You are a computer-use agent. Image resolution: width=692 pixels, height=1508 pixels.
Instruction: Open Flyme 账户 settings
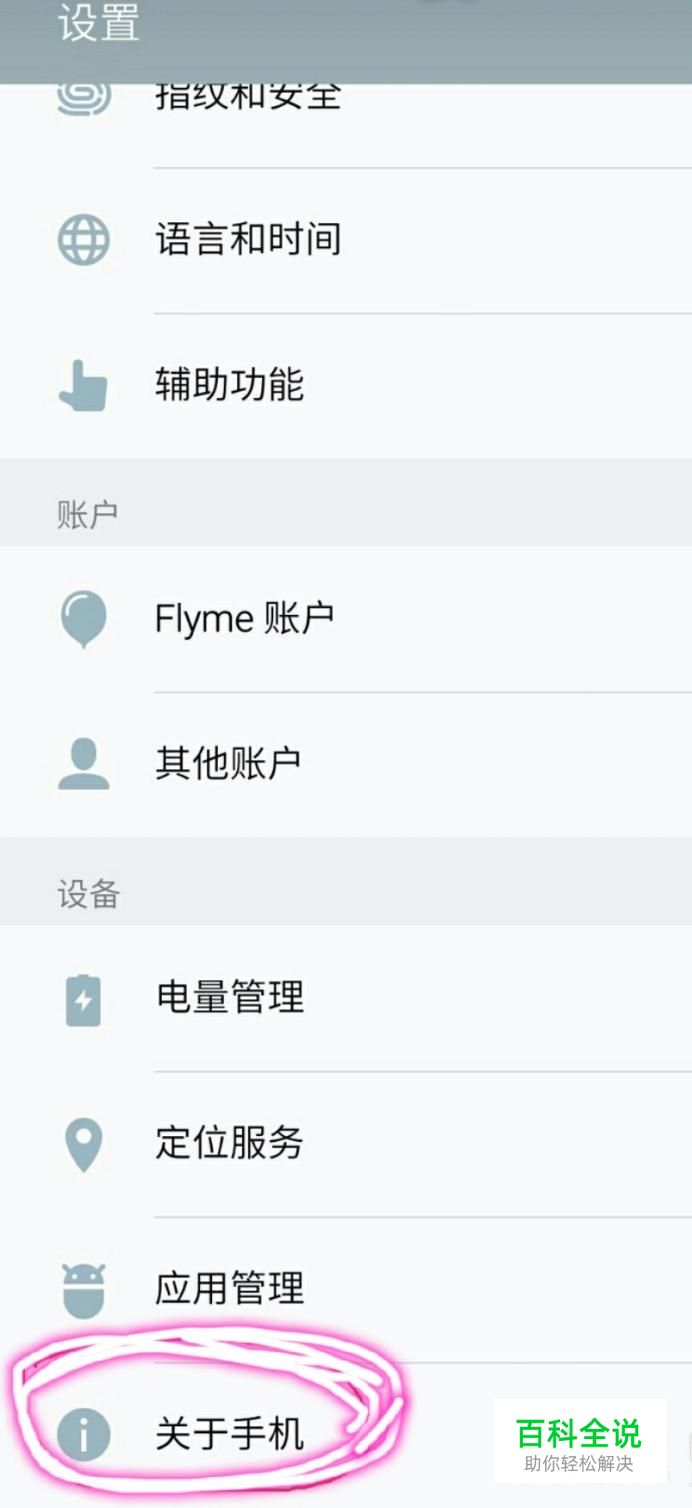coord(244,619)
